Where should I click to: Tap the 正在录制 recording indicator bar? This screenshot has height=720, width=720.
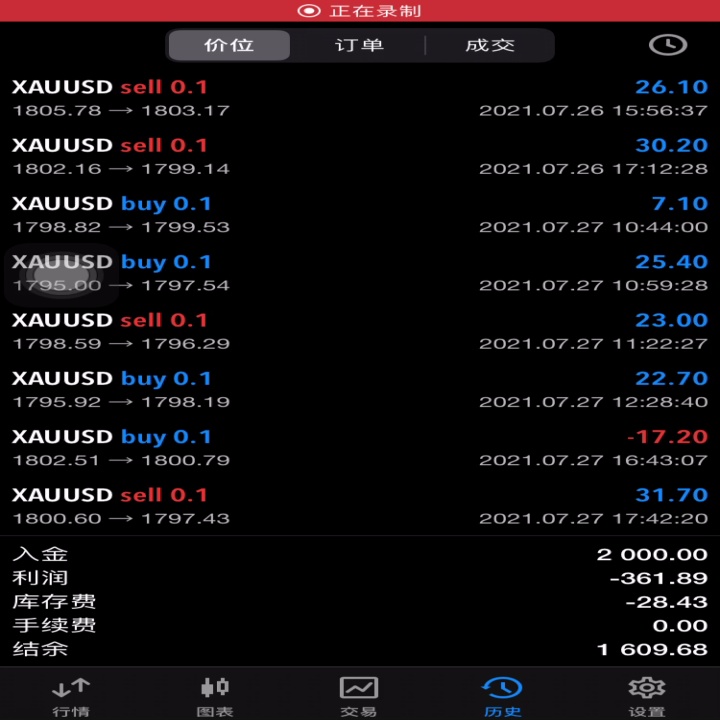click(x=360, y=11)
